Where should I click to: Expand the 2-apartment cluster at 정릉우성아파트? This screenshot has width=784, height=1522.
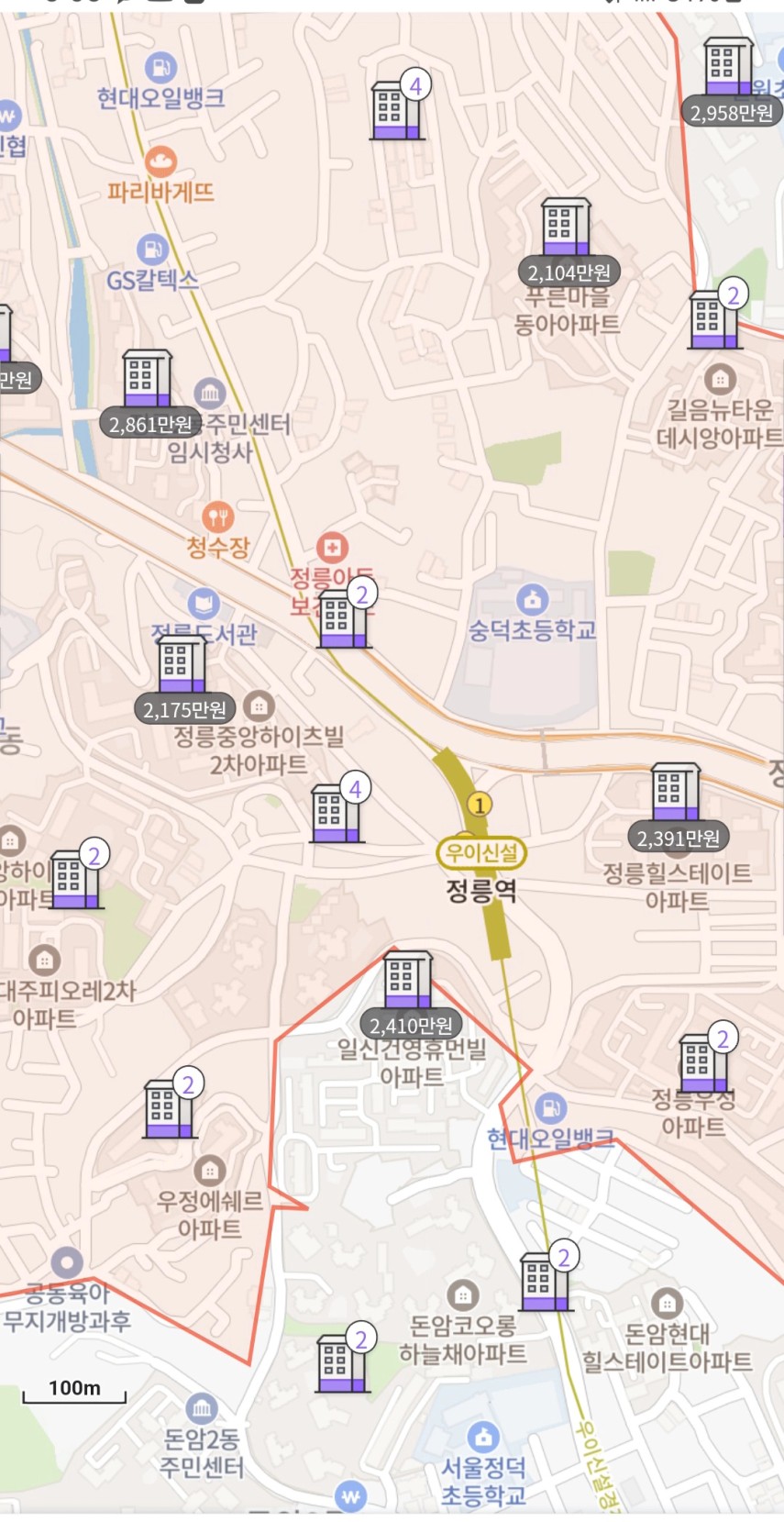point(707,1057)
